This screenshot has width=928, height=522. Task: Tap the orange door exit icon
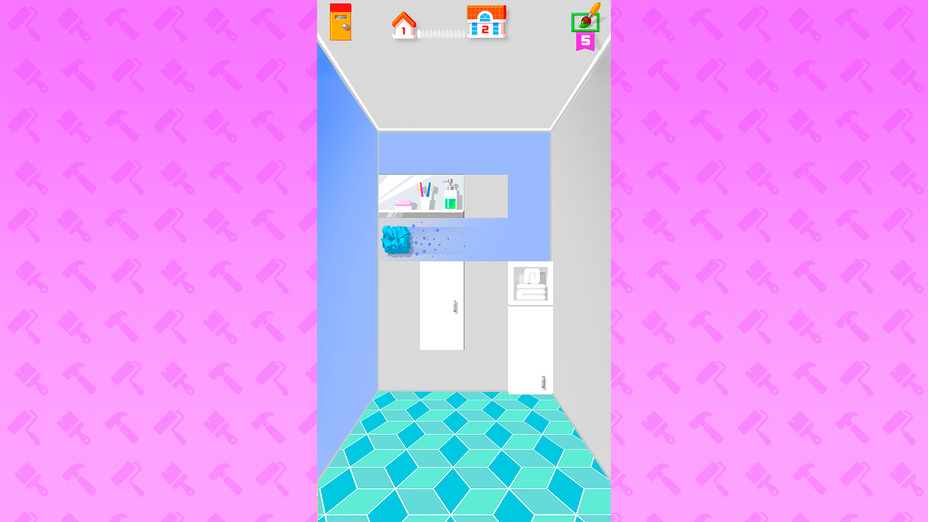click(x=341, y=22)
